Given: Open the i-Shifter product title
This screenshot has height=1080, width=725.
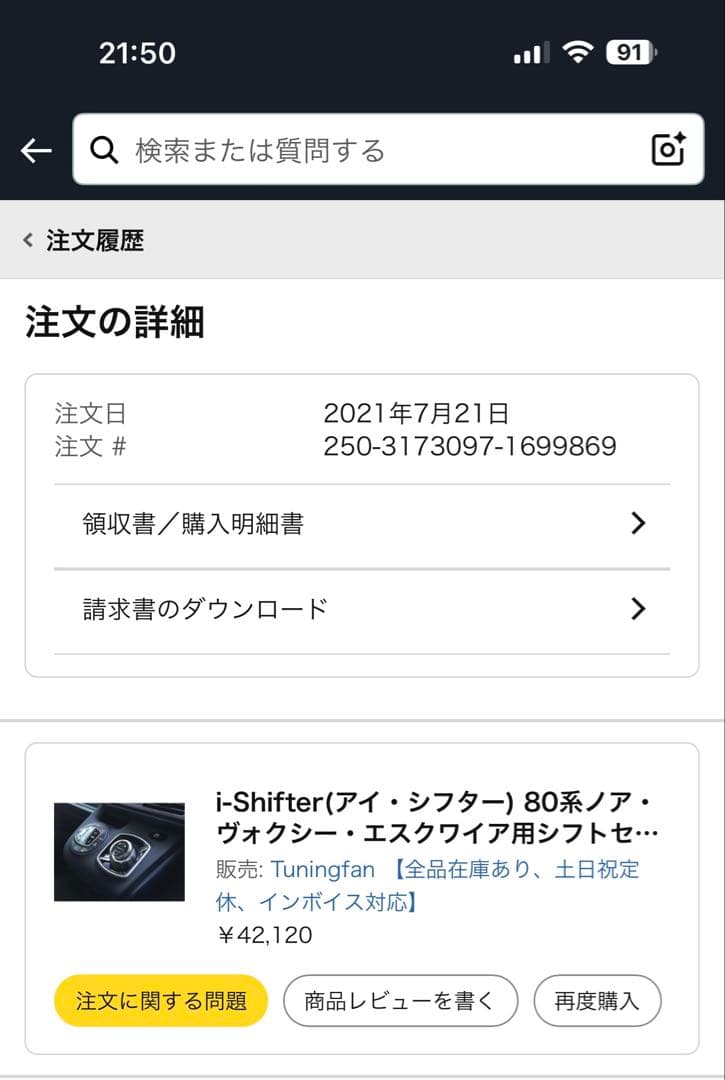Looking at the screenshot, I should click(437, 817).
